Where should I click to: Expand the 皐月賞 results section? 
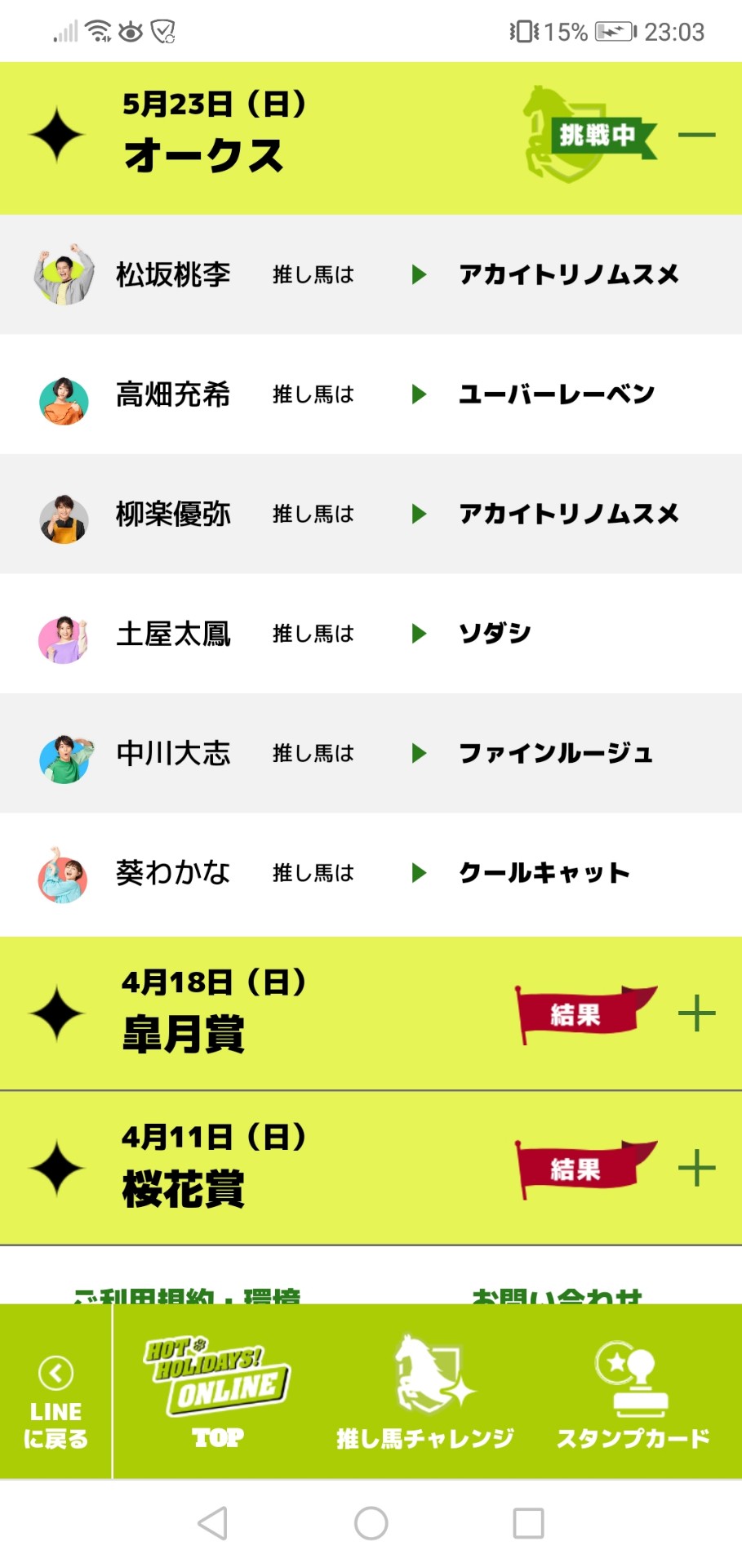click(696, 1014)
